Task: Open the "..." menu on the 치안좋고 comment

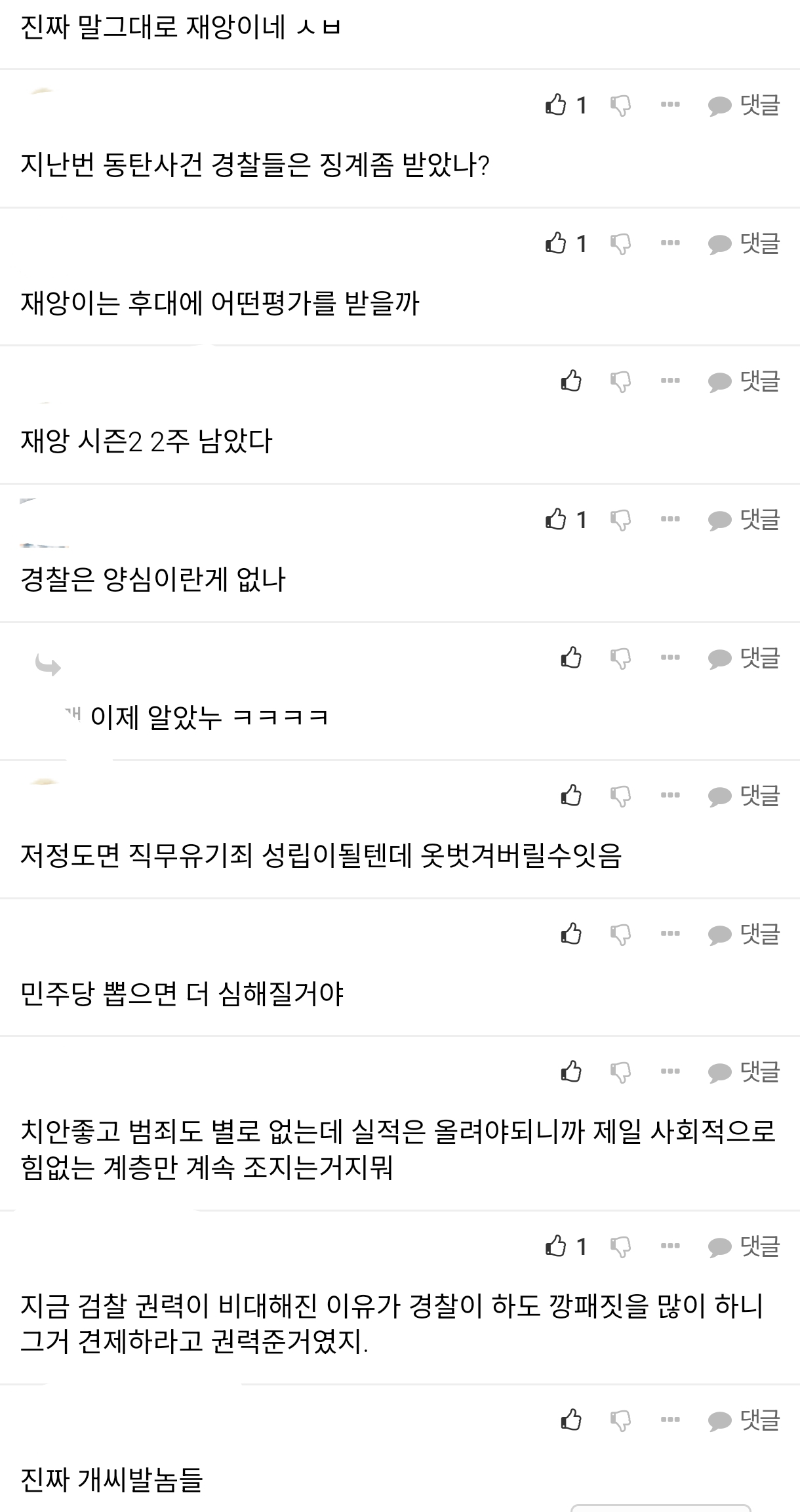Action: [670, 1071]
